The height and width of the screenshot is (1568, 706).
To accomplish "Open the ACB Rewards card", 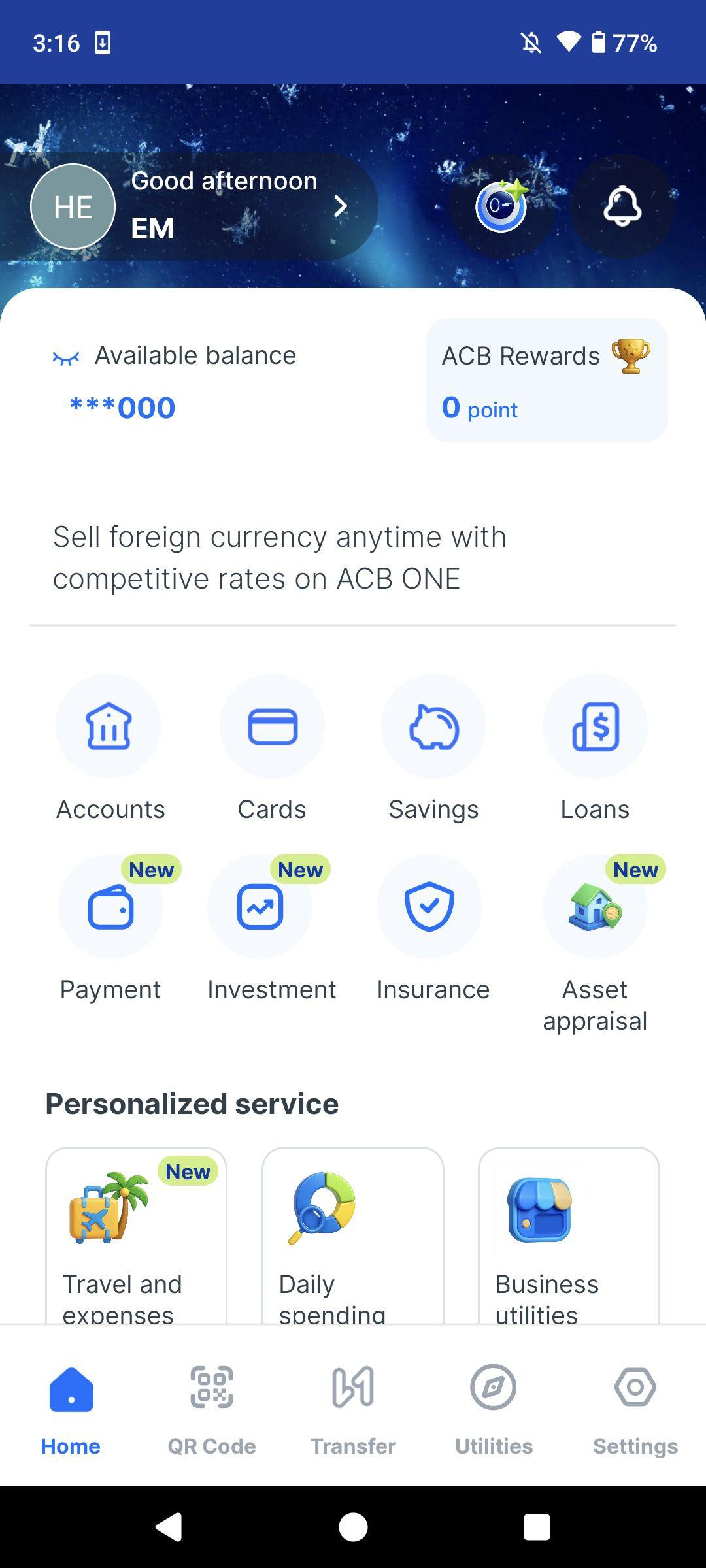I will pos(547,380).
